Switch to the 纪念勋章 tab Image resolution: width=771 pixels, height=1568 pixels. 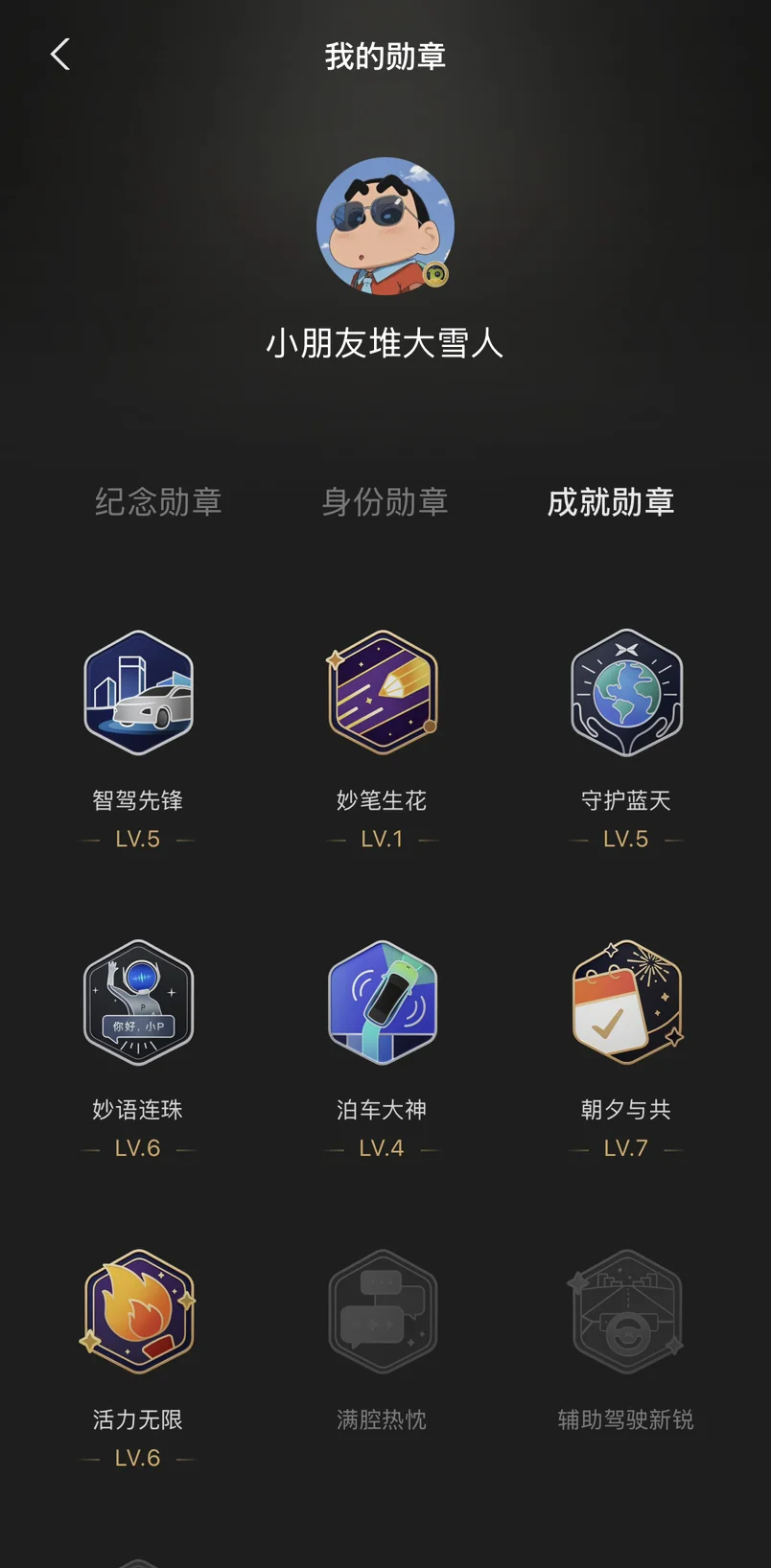(158, 501)
